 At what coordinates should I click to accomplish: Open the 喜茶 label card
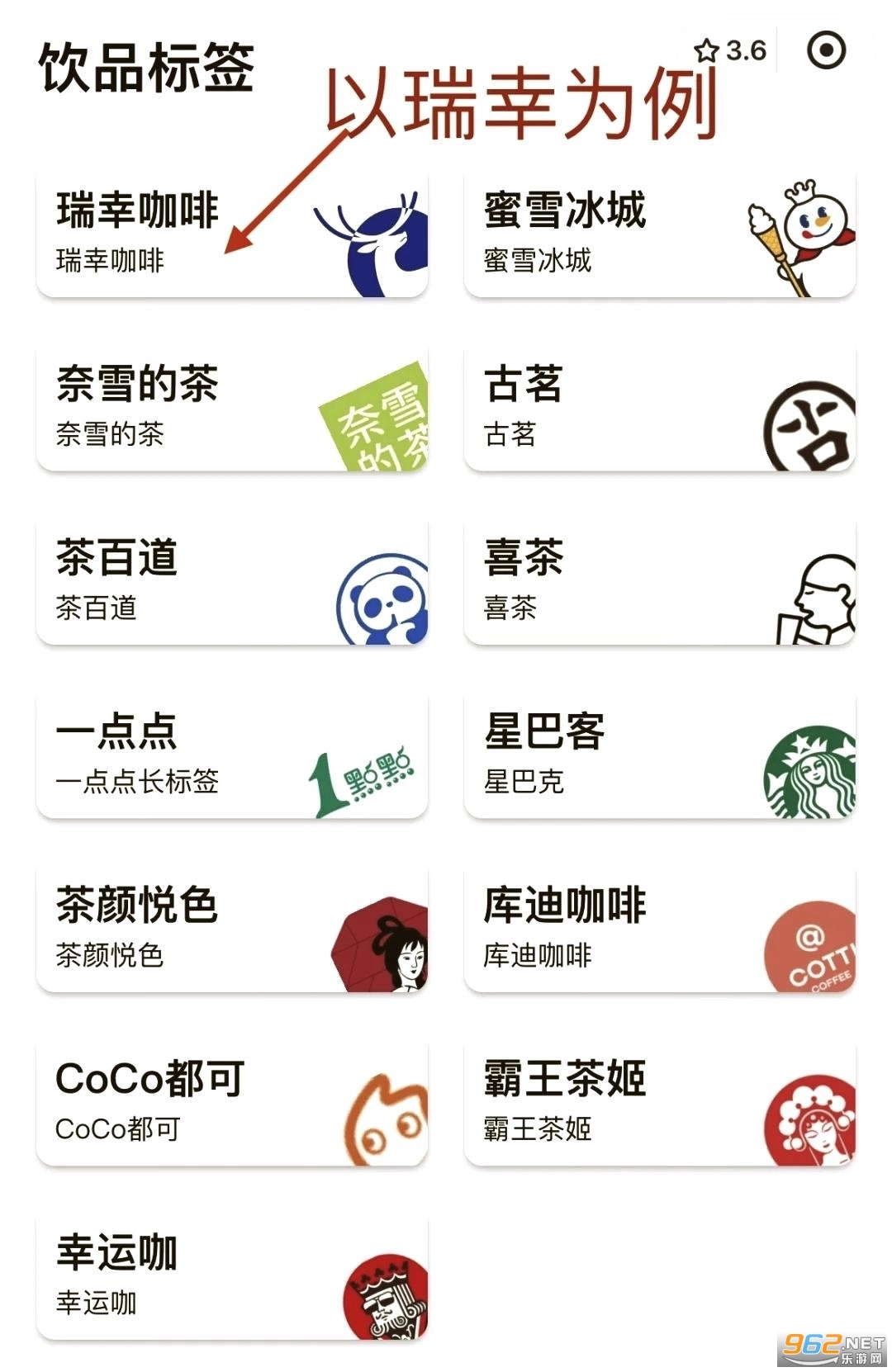pyautogui.click(x=659, y=583)
